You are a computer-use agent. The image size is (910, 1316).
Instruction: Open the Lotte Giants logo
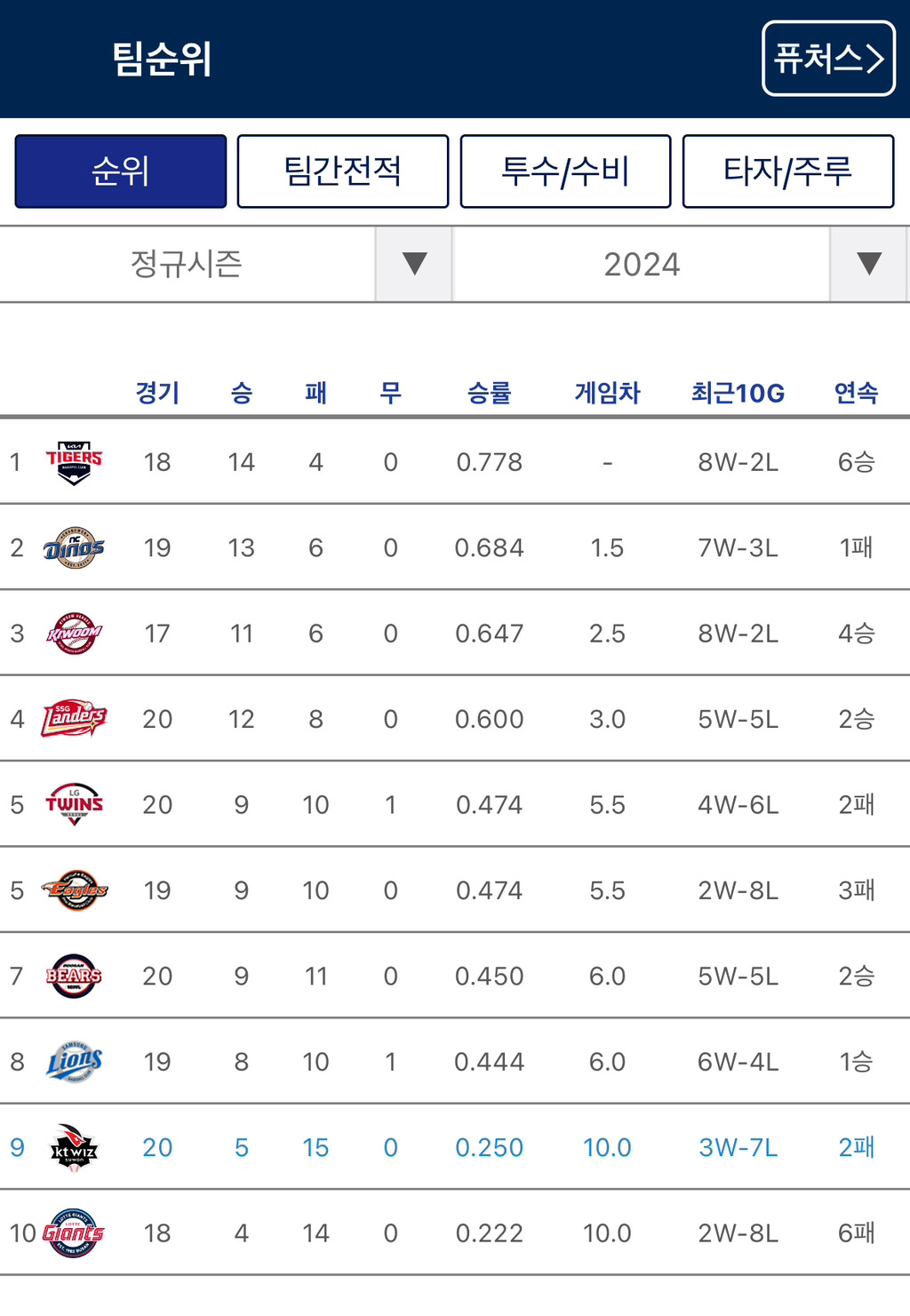point(73,1232)
